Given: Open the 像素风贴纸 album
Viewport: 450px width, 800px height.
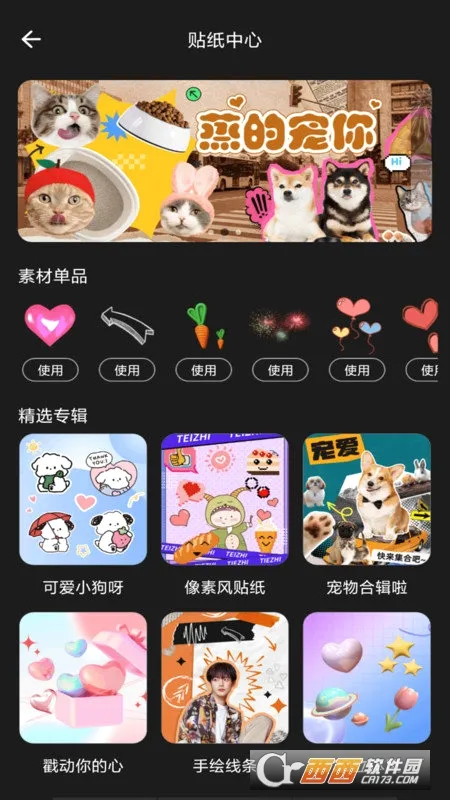Looking at the screenshot, I should click(225, 499).
